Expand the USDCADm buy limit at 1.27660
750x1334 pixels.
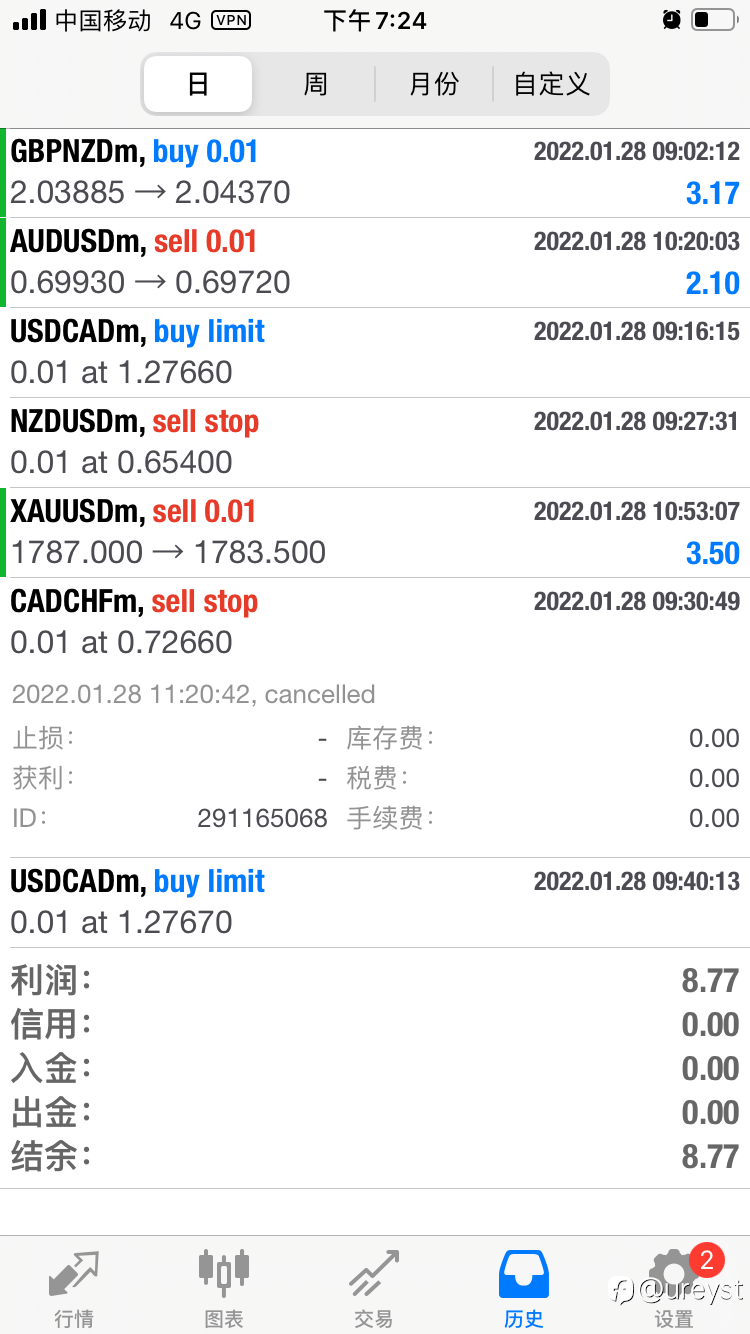click(375, 353)
